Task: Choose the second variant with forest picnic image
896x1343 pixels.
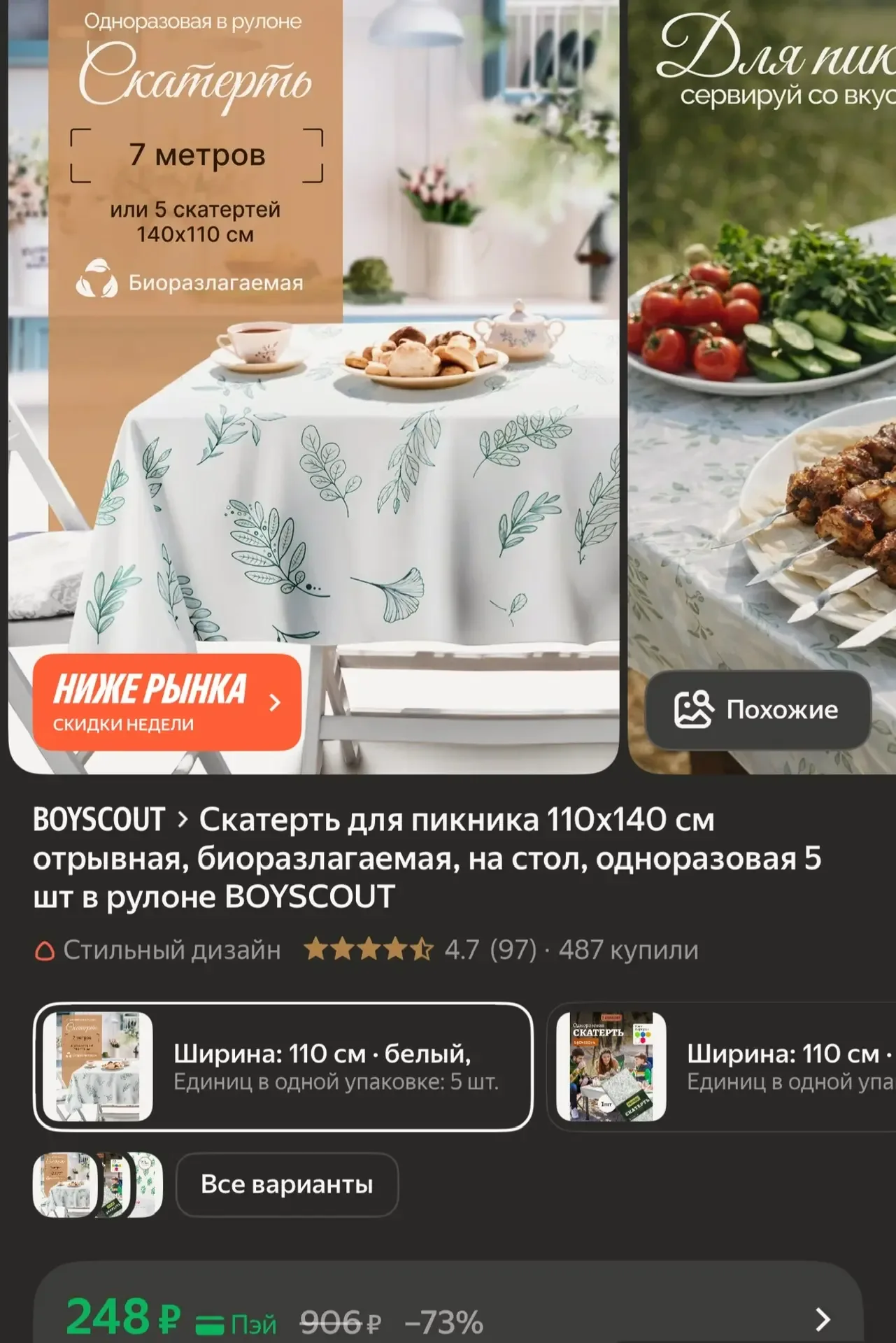Action: [x=720, y=1067]
